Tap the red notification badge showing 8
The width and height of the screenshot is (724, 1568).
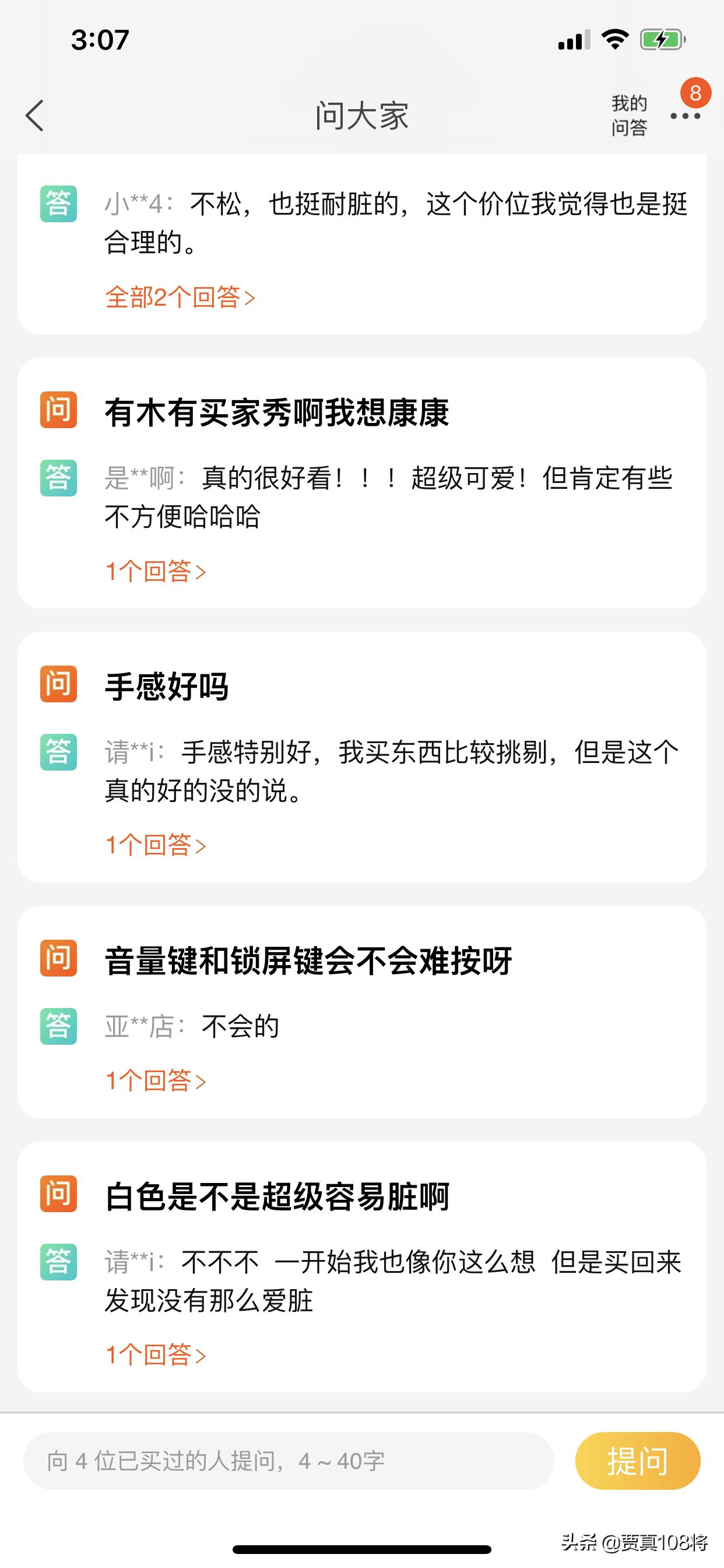tap(695, 93)
